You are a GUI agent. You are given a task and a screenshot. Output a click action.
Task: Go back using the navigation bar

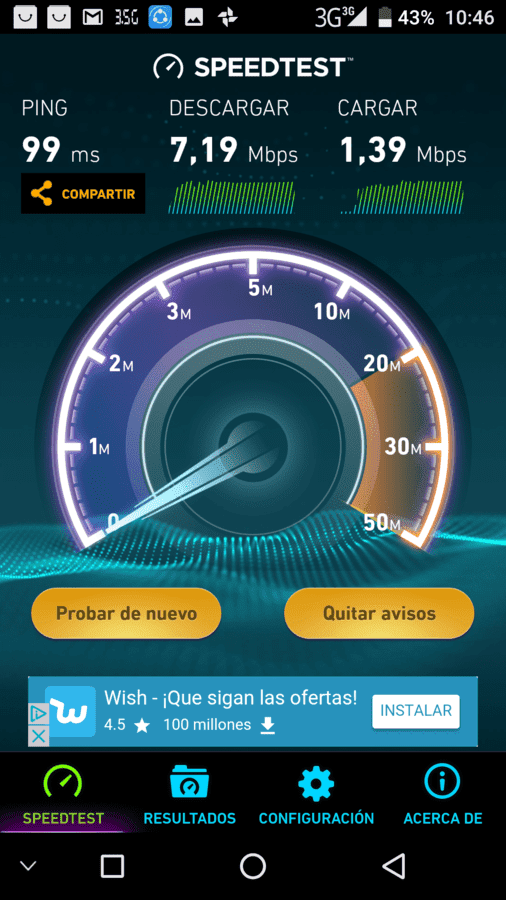tap(394, 866)
